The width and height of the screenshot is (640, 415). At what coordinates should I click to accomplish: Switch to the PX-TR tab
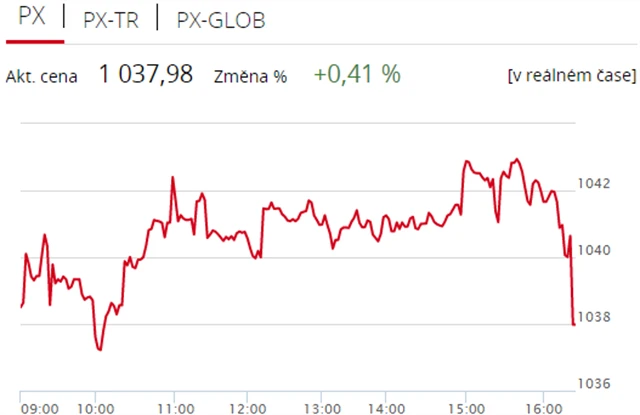click(110, 20)
